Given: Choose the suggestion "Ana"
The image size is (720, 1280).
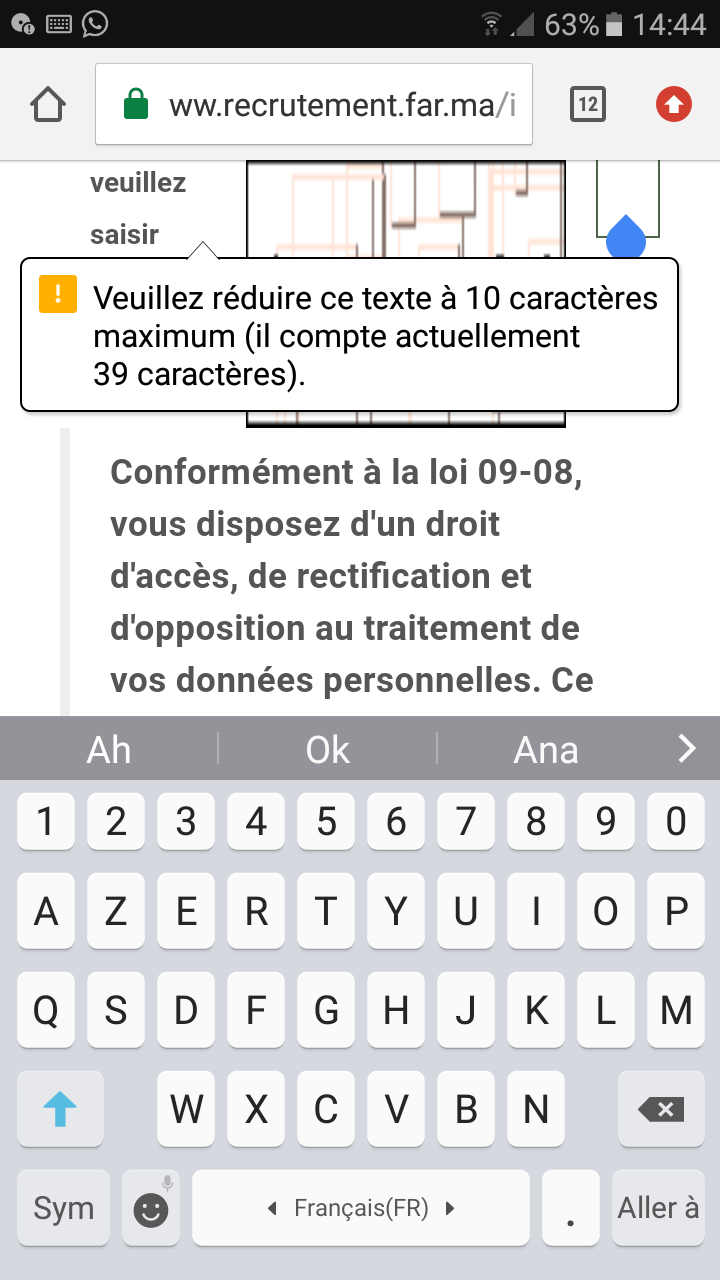Looking at the screenshot, I should (x=546, y=749).
